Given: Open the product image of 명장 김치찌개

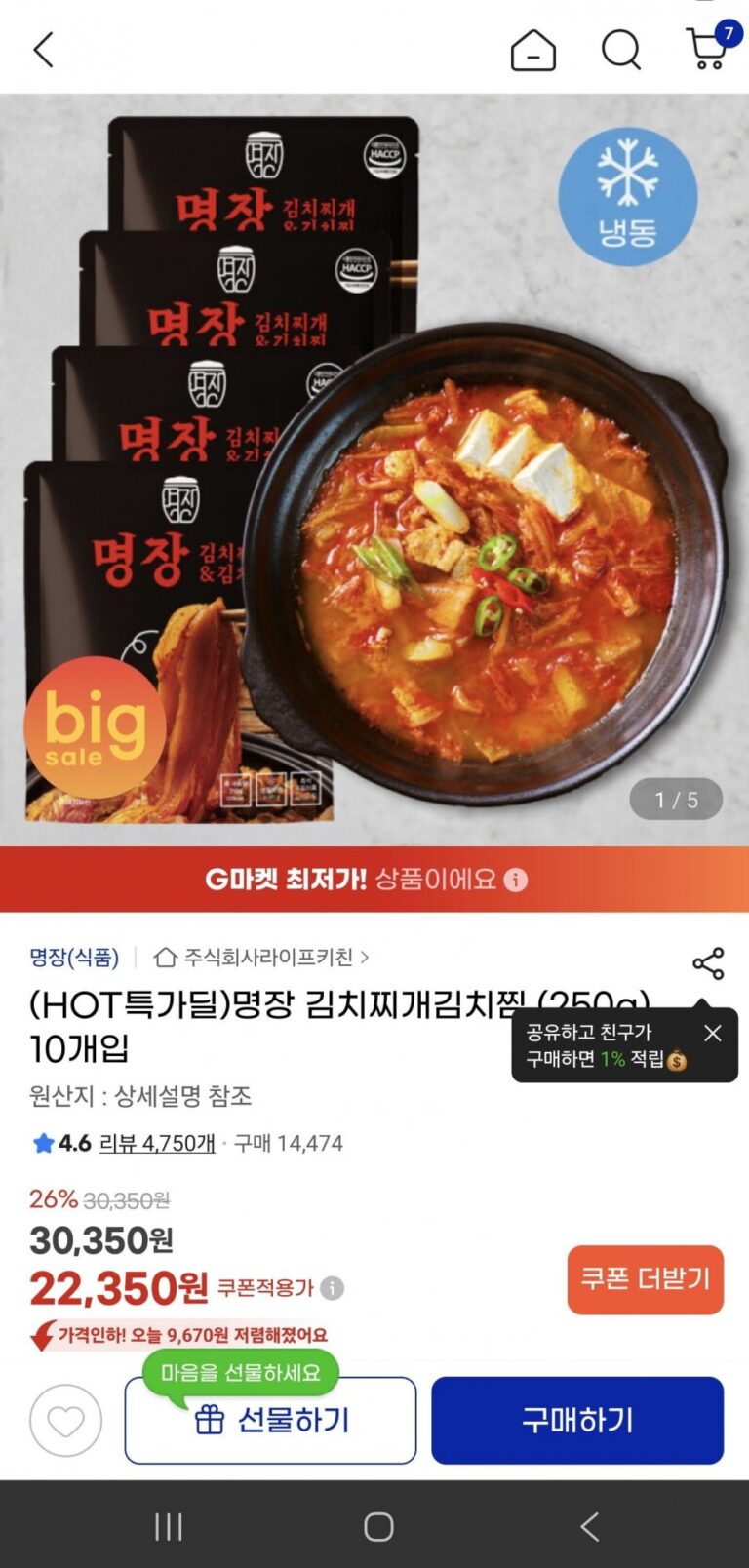Looking at the screenshot, I should tap(374, 468).
